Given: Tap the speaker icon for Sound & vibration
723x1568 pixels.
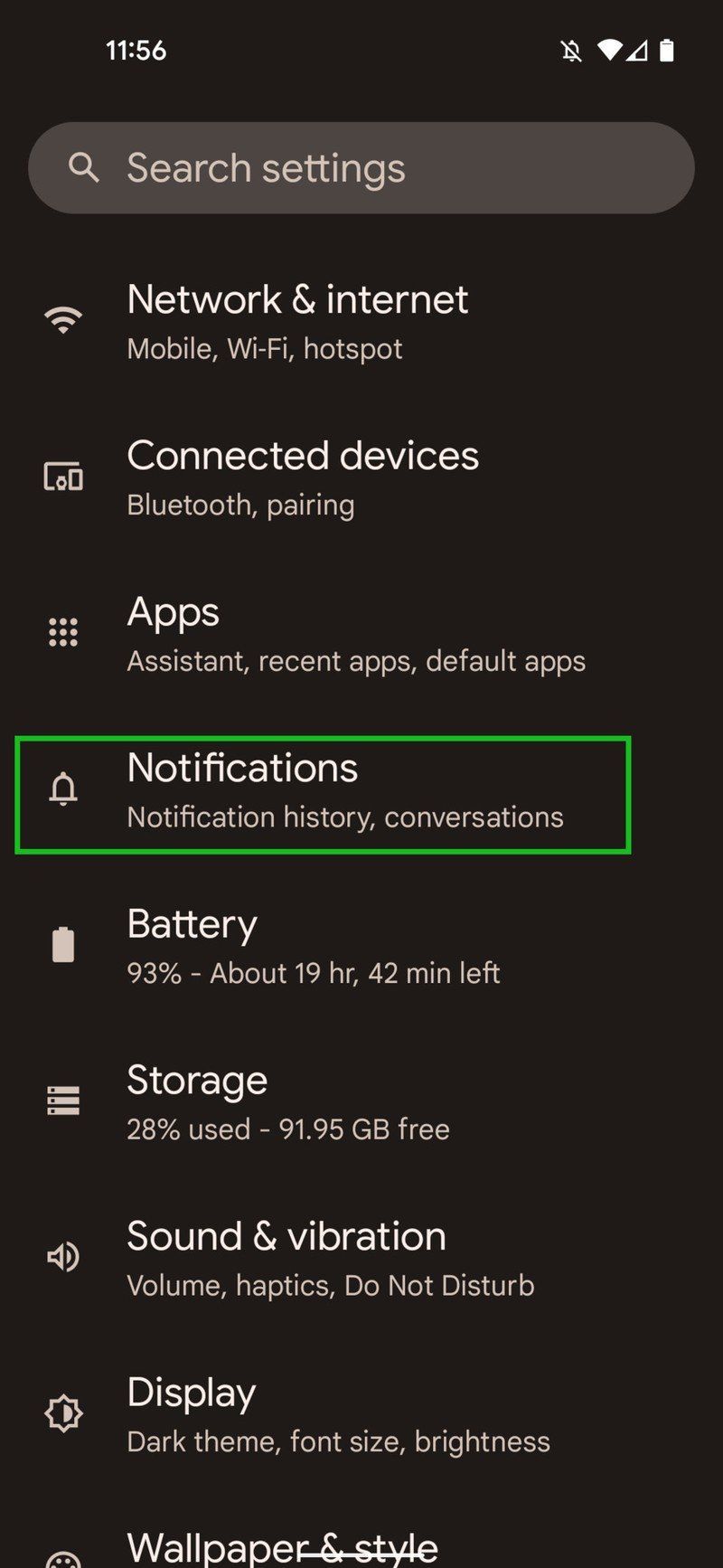Looking at the screenshot, I should [x=61, y=1256].
